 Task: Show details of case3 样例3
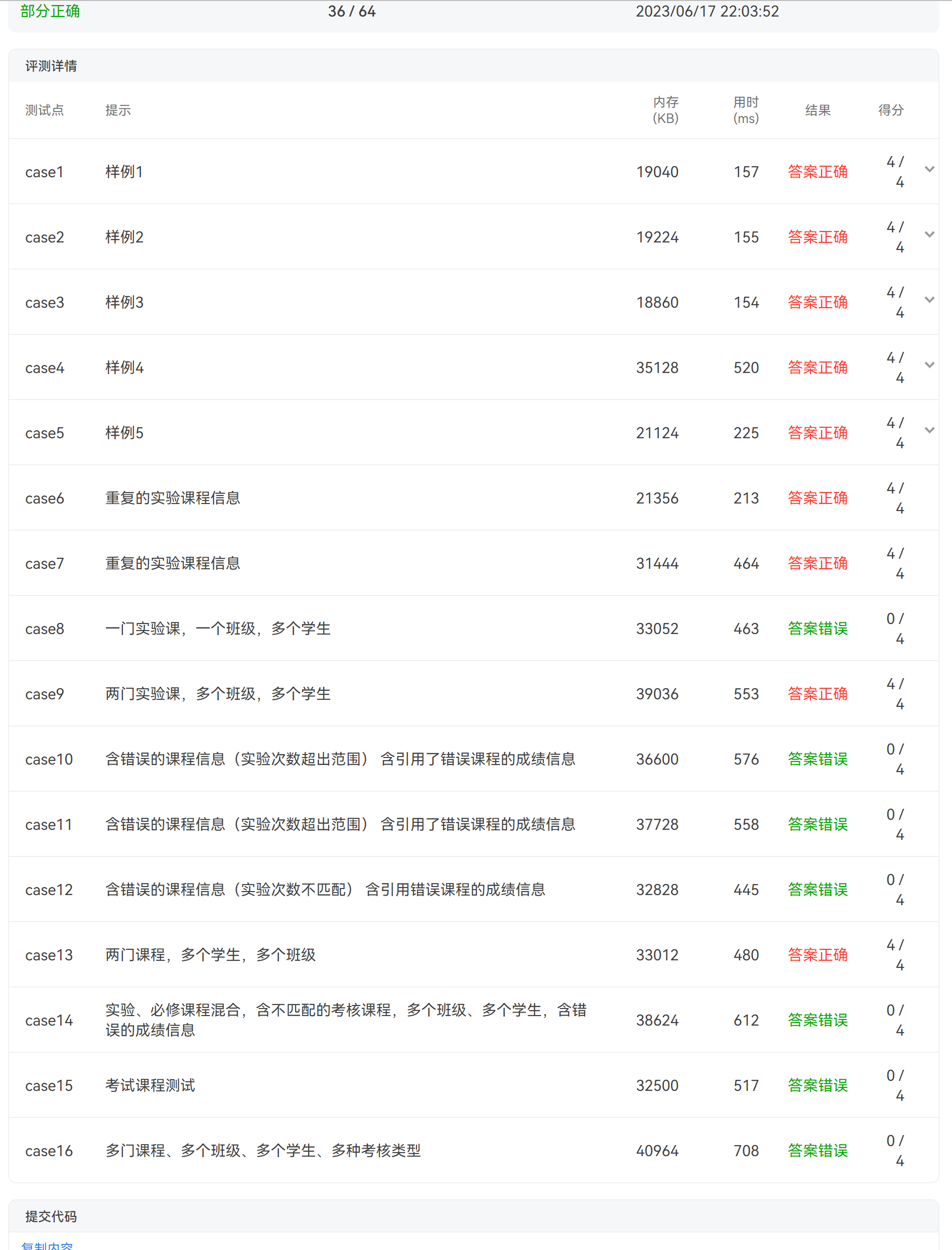(x=929, y=300)
